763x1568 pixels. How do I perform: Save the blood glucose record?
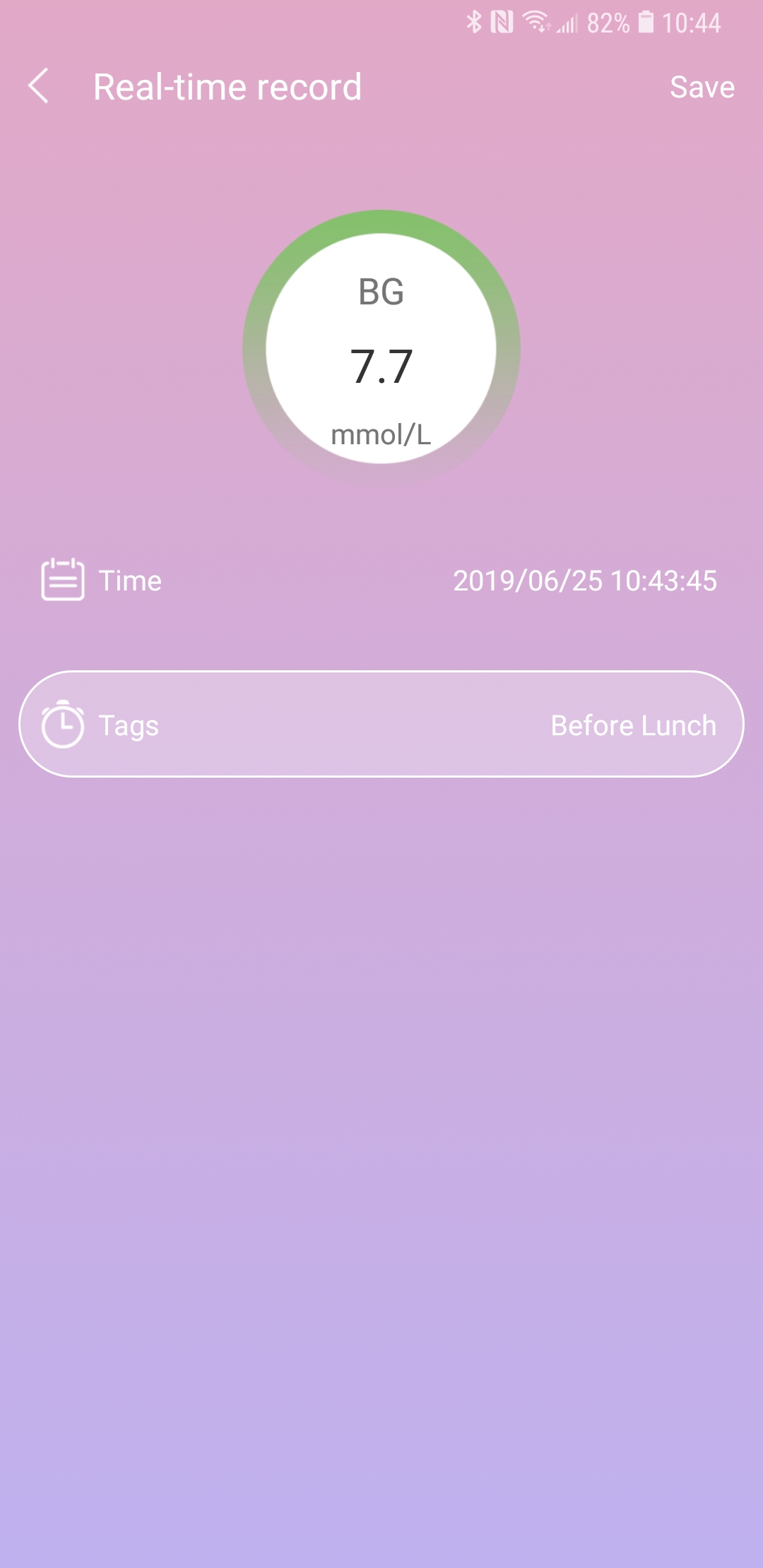[x=702, y=88]
